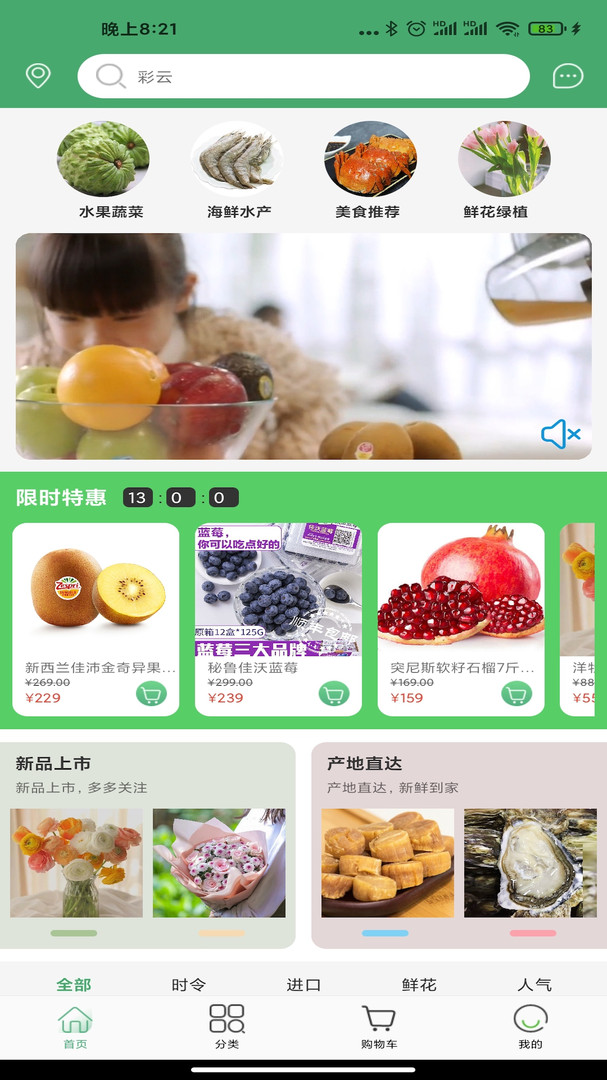Add 秘鲁佳沃蓝莓 to cart
Screen dimensions: 607x1080
(x=333, y=693)
